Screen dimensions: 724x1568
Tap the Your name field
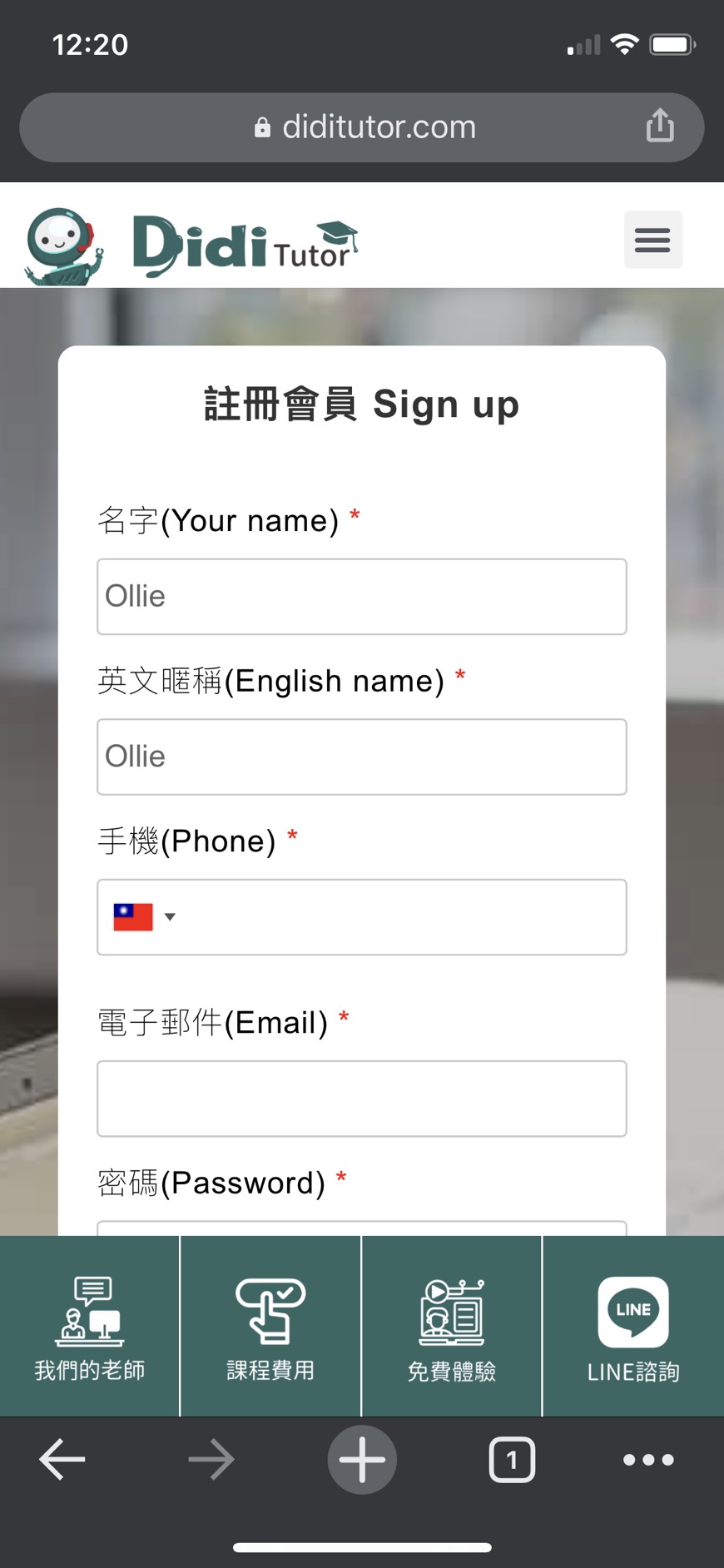(362, 597)
